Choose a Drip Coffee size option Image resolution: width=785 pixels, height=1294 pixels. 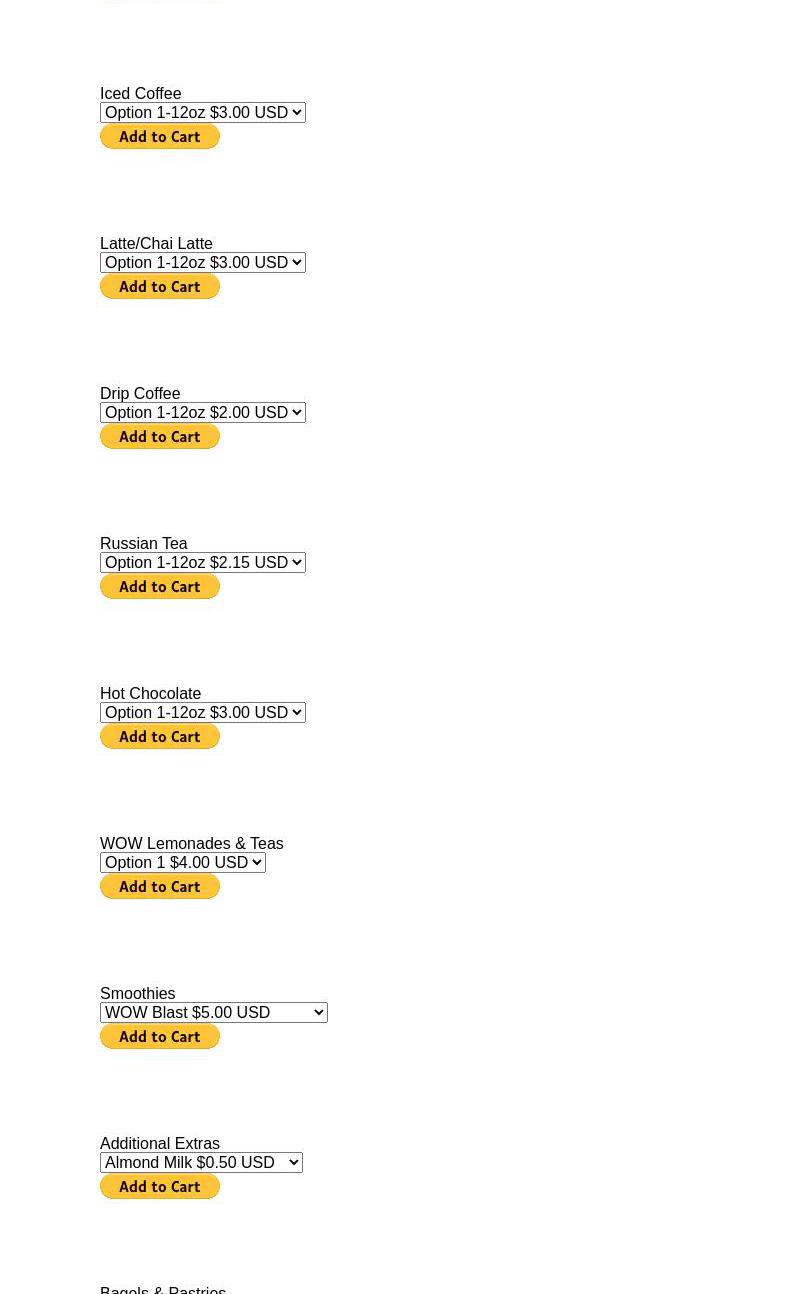coord(202,412)
